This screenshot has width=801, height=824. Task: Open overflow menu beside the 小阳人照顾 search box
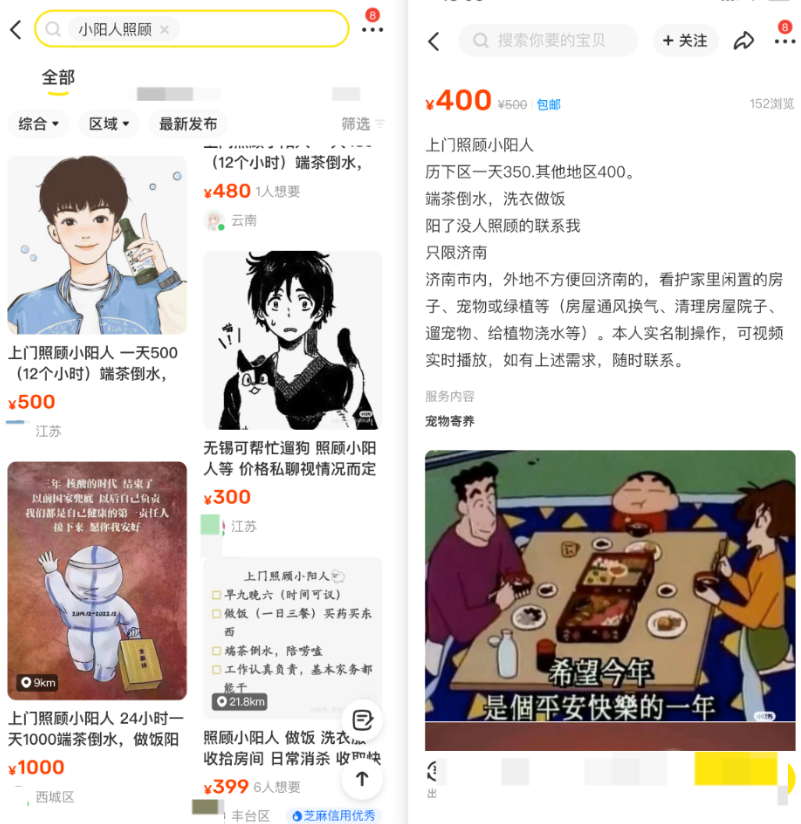372,30
